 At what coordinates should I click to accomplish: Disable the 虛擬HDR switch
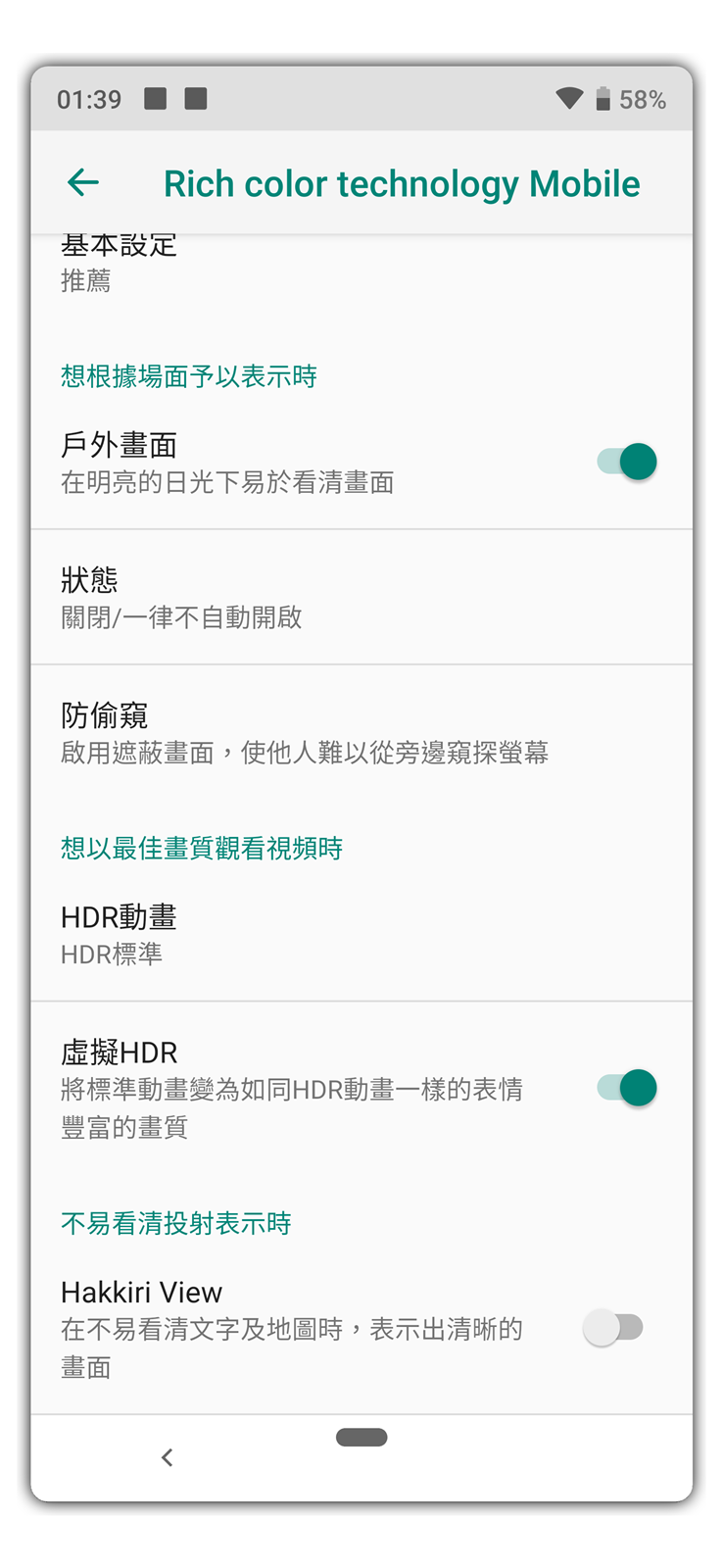[627, 1088]
